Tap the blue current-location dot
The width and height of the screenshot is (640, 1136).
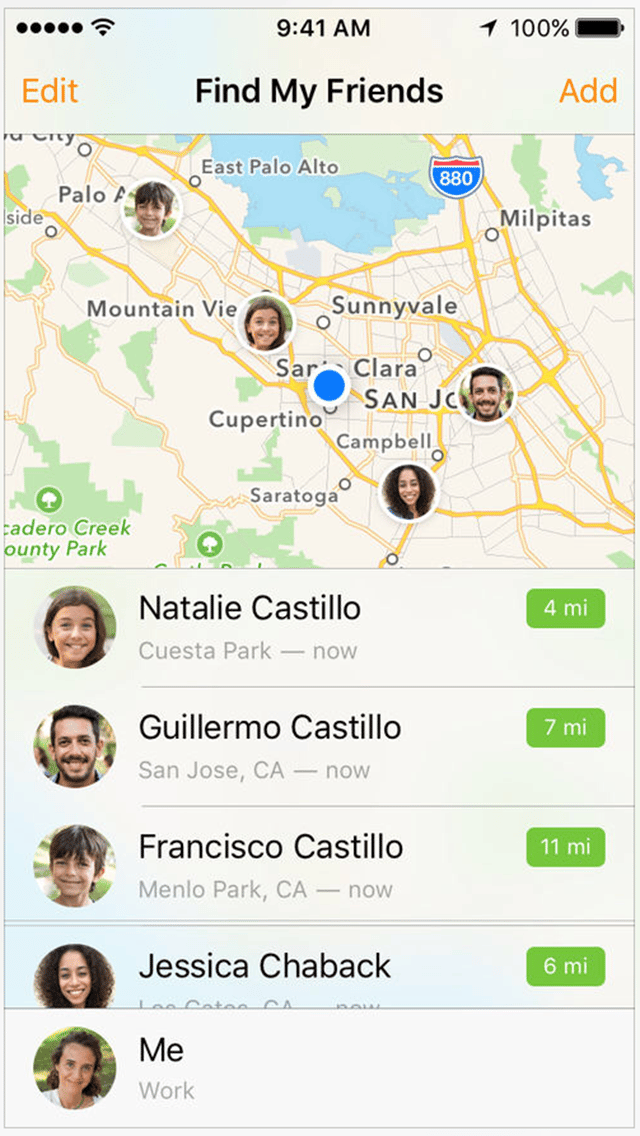(328, 385)
